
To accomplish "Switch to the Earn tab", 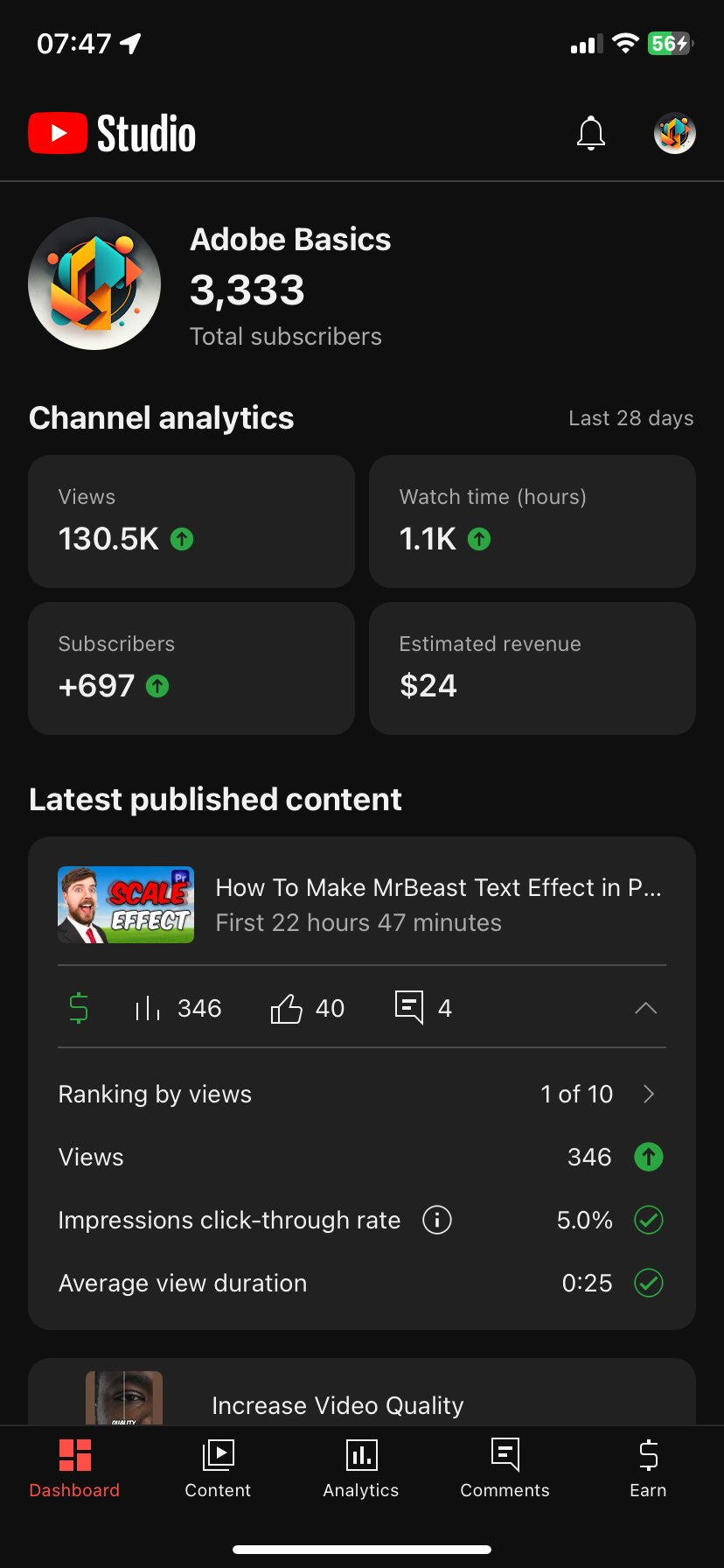I will 648,1469.
